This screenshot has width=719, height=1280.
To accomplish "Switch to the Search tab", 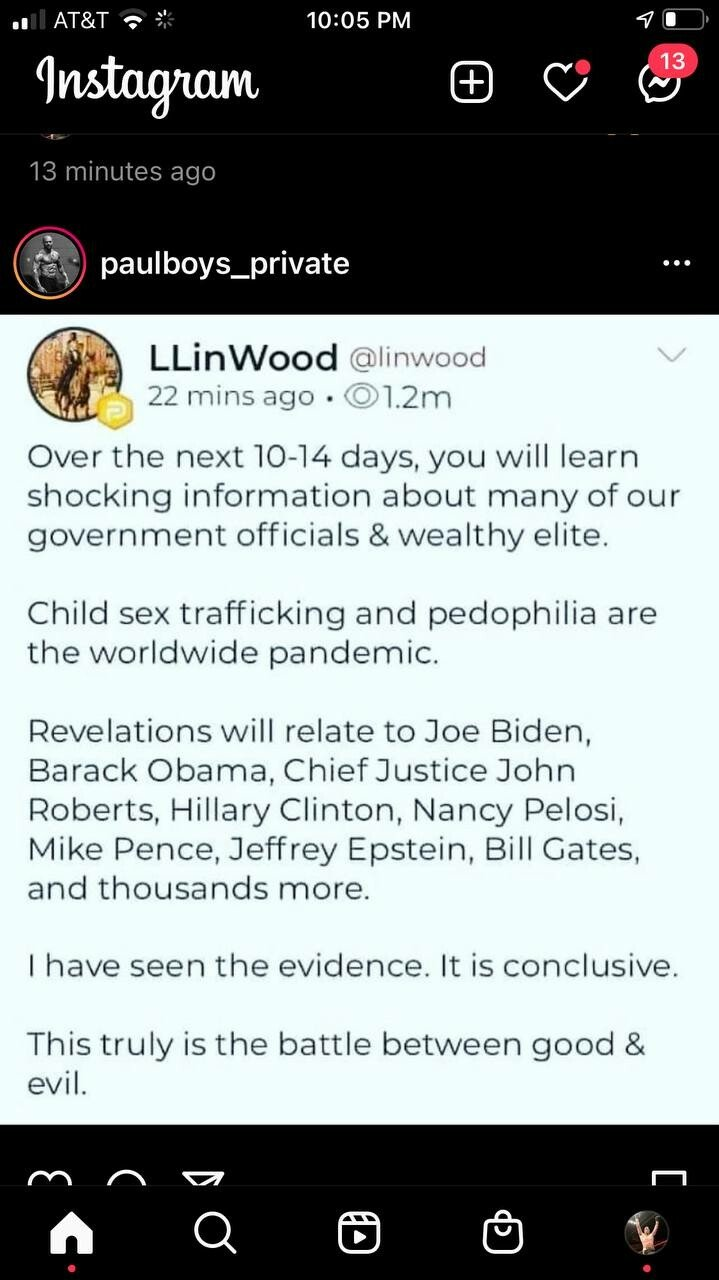I will 215,1233.
